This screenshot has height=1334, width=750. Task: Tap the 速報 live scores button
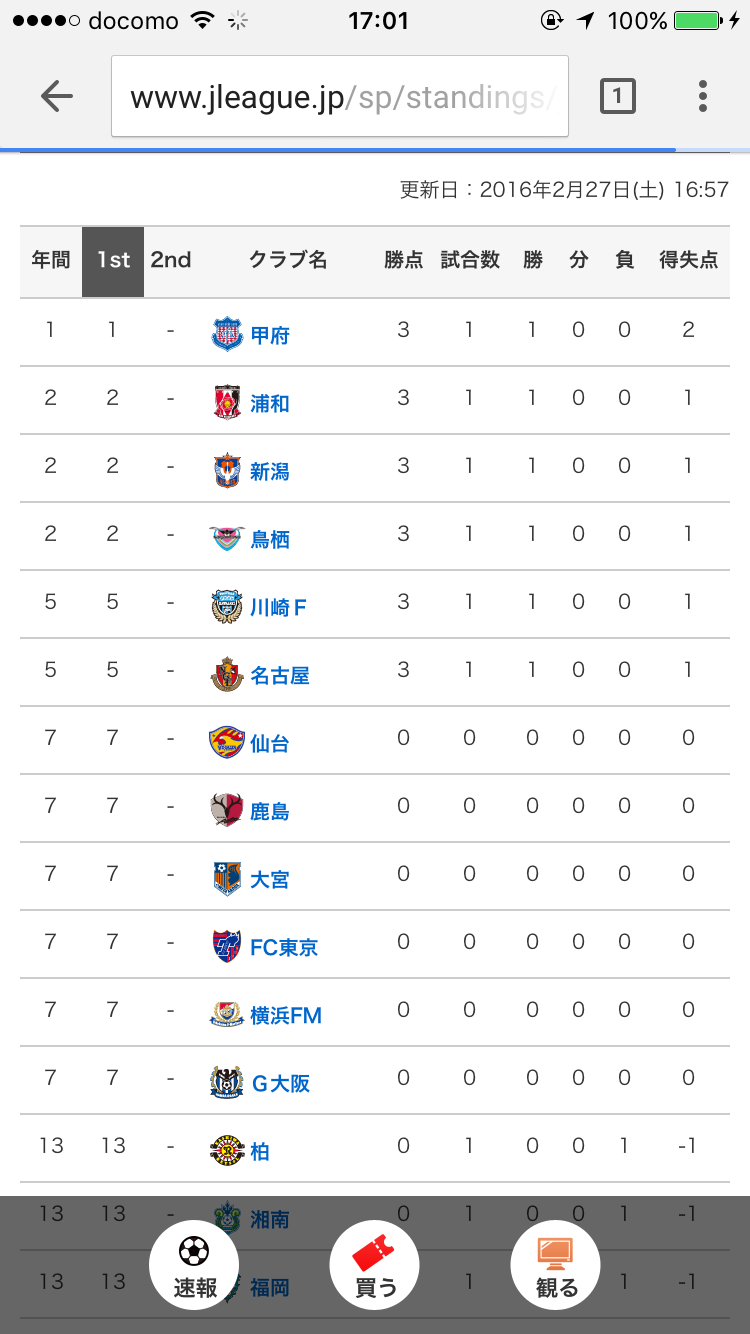[x=194, y=1265]
